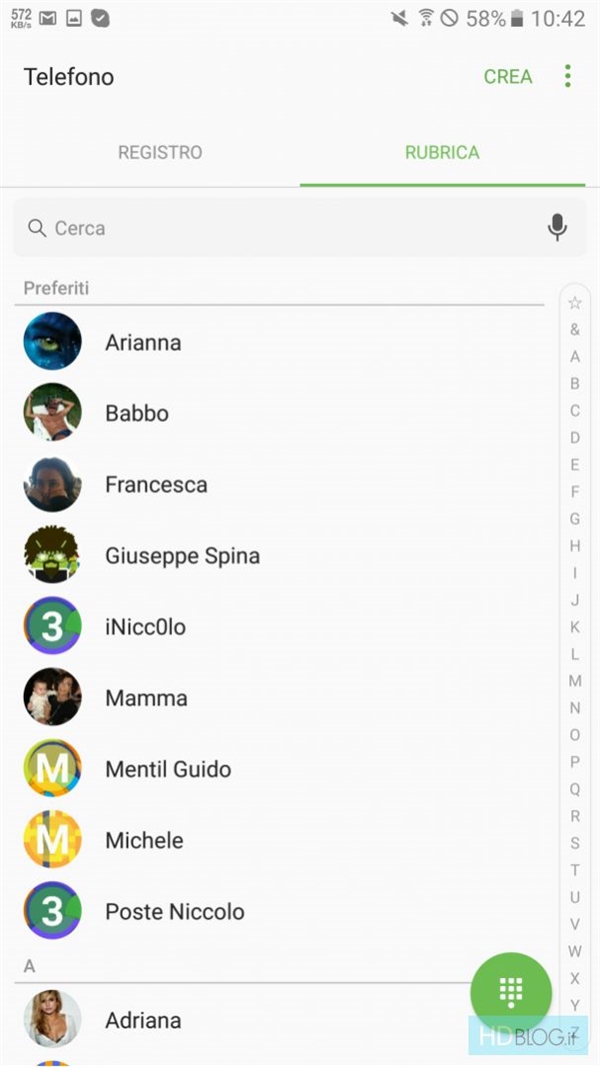Viewport: 600px width, 1067px height.
Task: Open the dial pad button
Action: [511, 992]
